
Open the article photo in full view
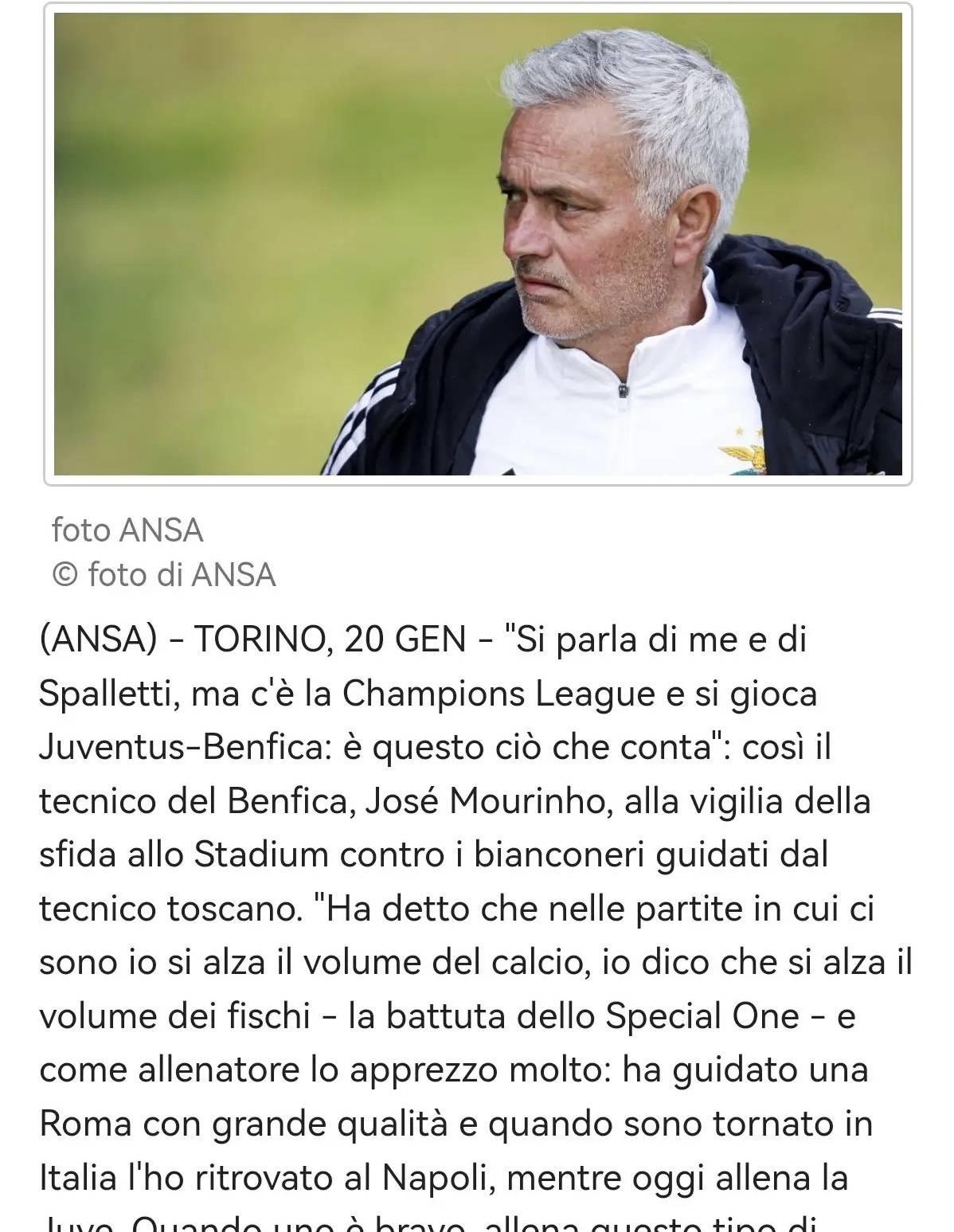point(478,244)
